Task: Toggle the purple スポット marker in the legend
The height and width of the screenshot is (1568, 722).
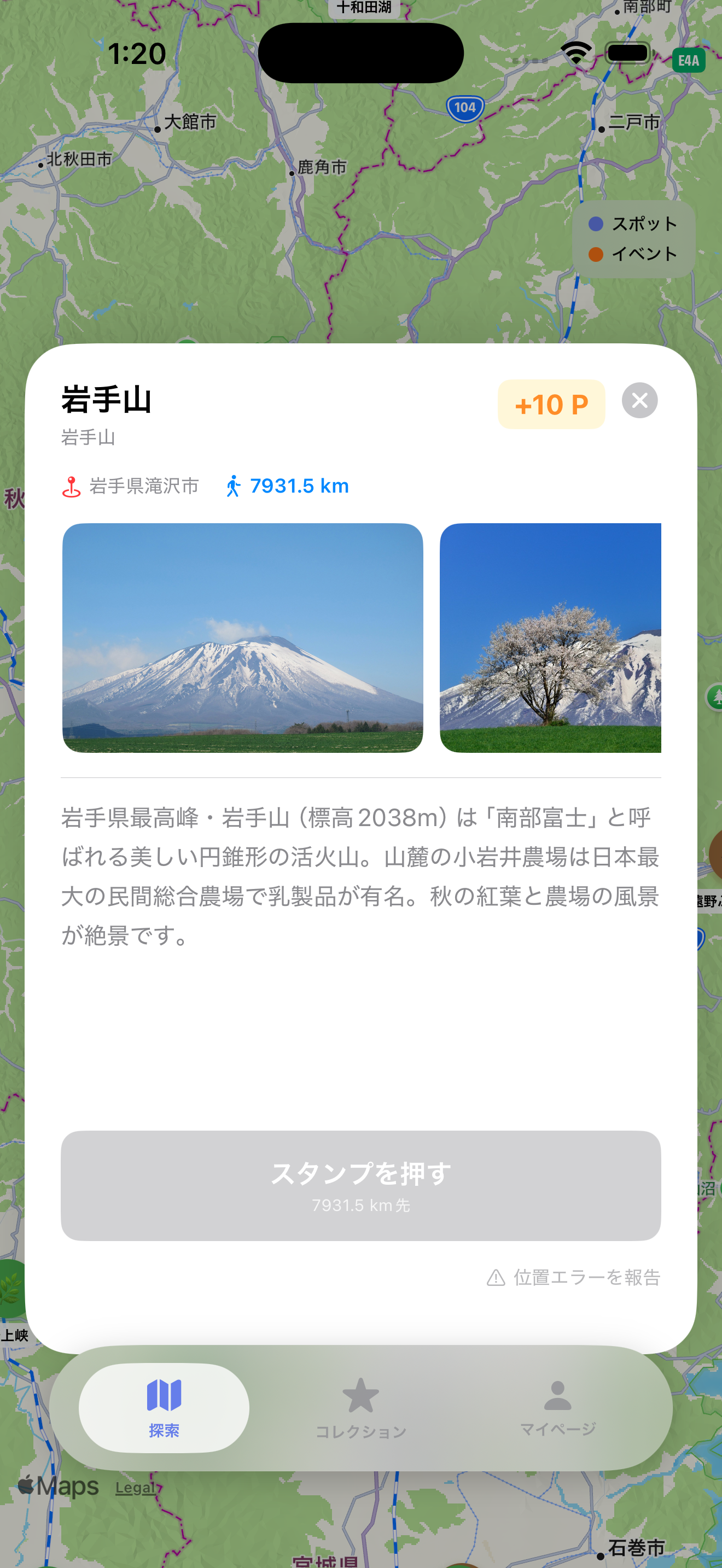Action: click(x=595, y=224)
